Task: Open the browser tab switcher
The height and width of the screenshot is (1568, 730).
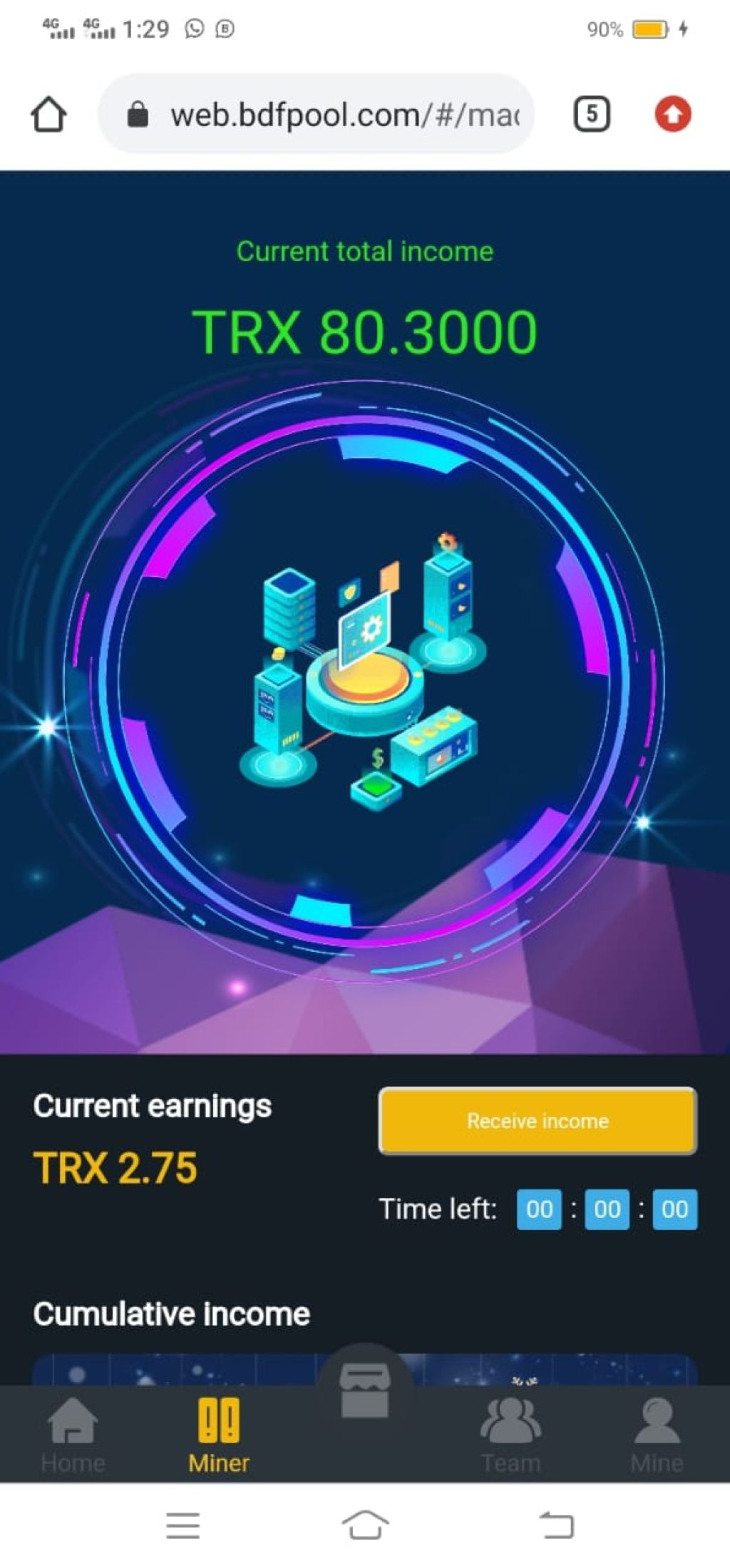Action: [x=591, y=114]
